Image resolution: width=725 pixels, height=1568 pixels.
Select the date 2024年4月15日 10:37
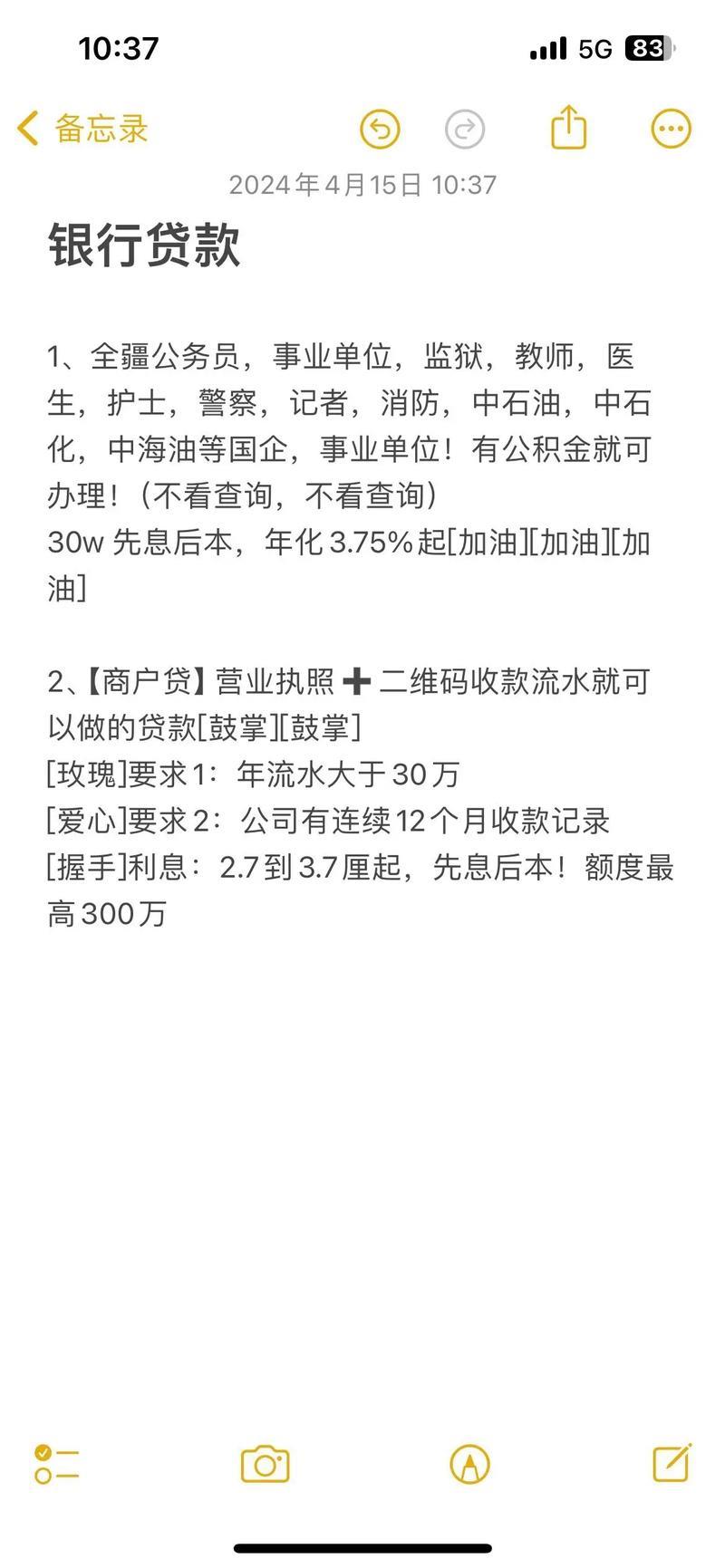[x=362, y=184]
